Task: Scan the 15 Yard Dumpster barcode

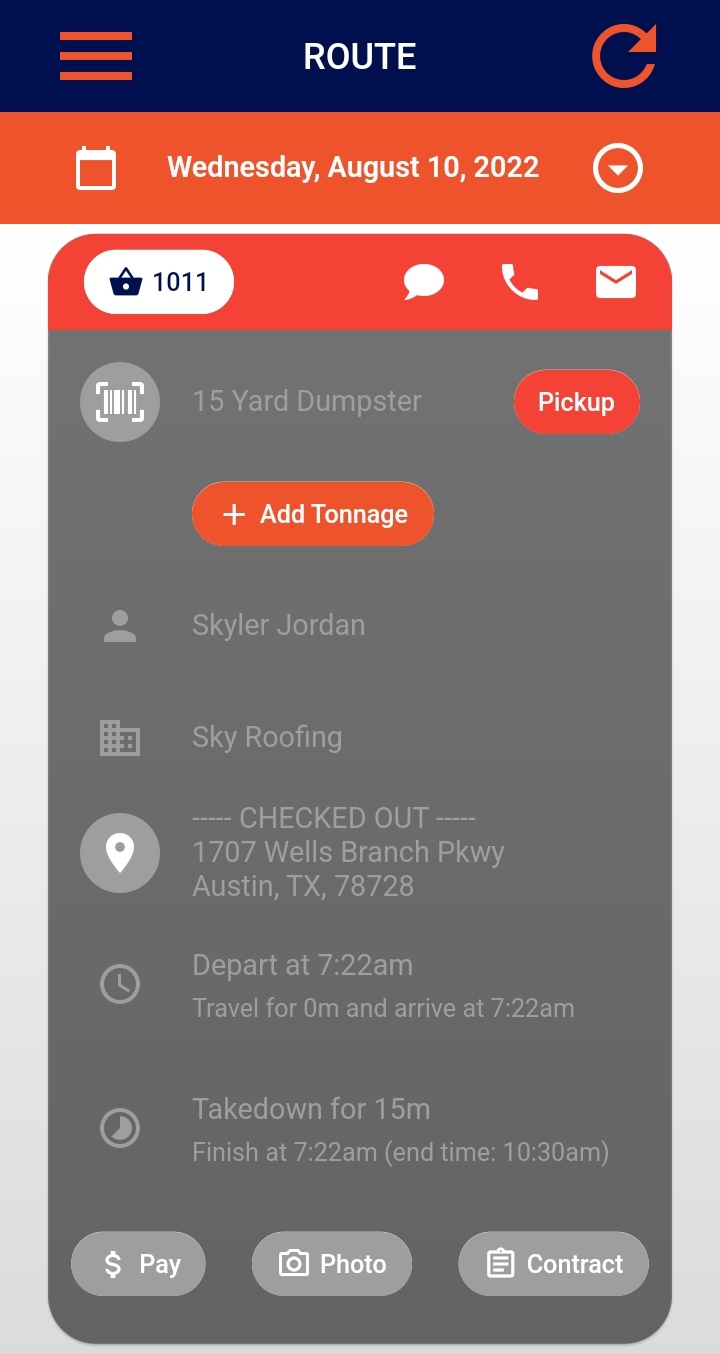Action: [x=120, y=402]
